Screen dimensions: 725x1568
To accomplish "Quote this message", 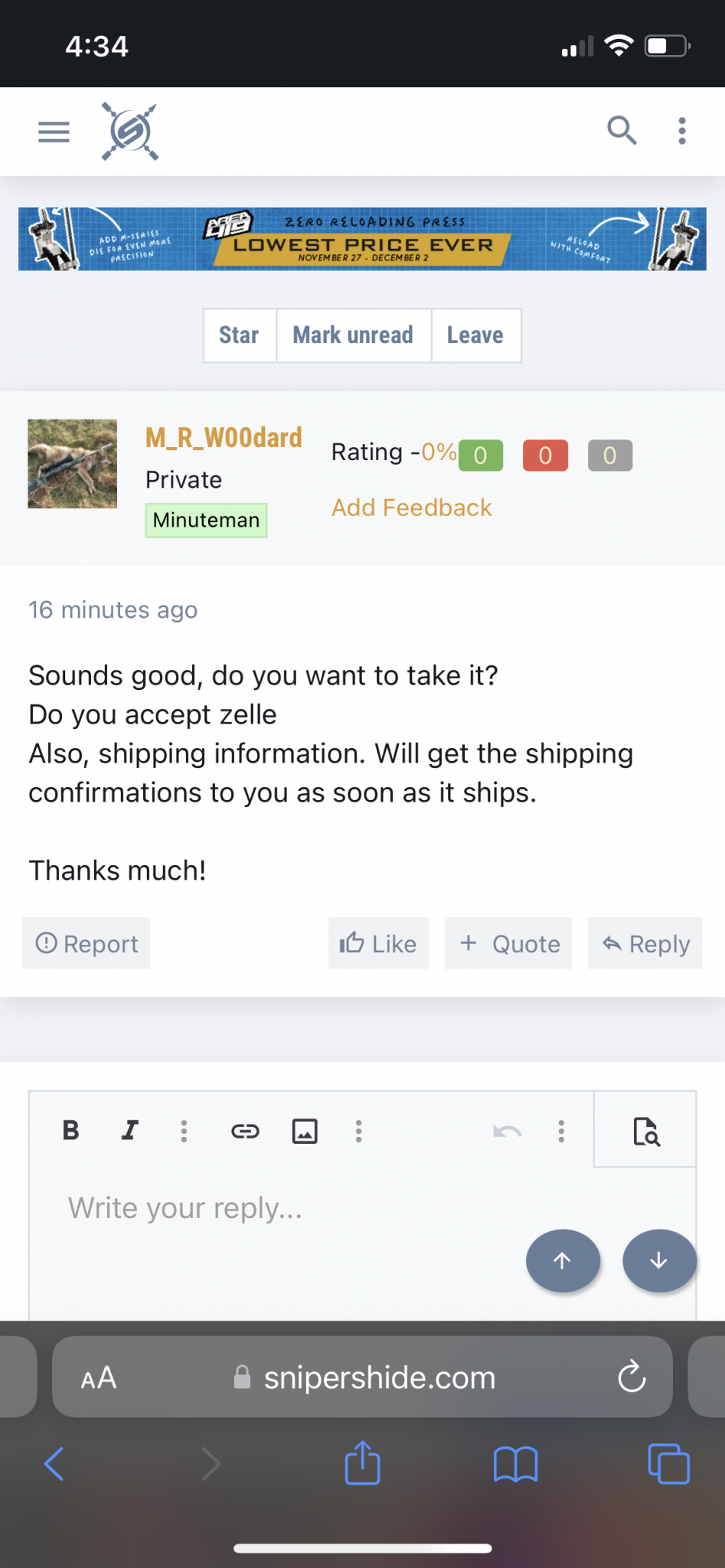I will click(x=508, y=943).
